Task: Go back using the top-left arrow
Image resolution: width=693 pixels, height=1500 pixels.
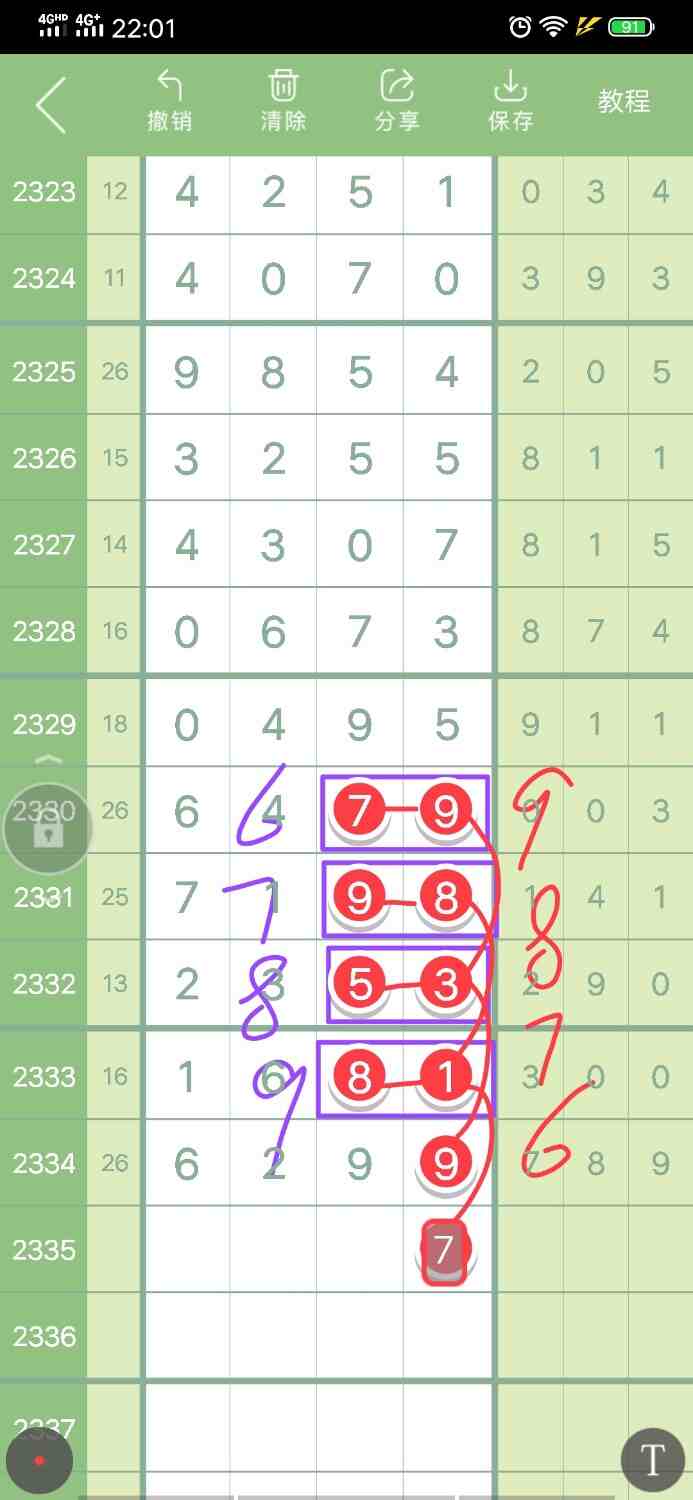Action: 50,104
